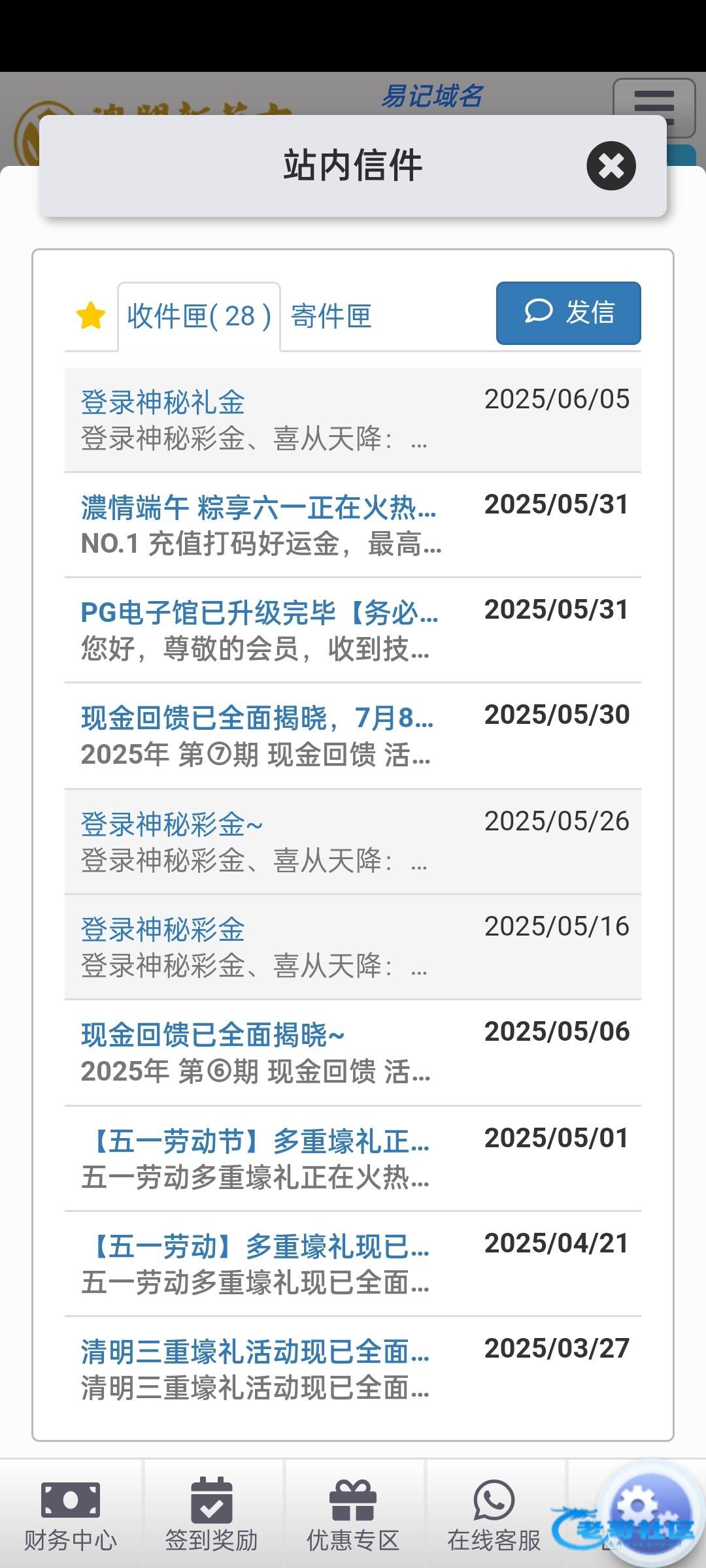The image size is (706, 1568).
Task: View the 现金回馈已全面揭晓~ message from 2025/05/06
Action: point(353,1053)
